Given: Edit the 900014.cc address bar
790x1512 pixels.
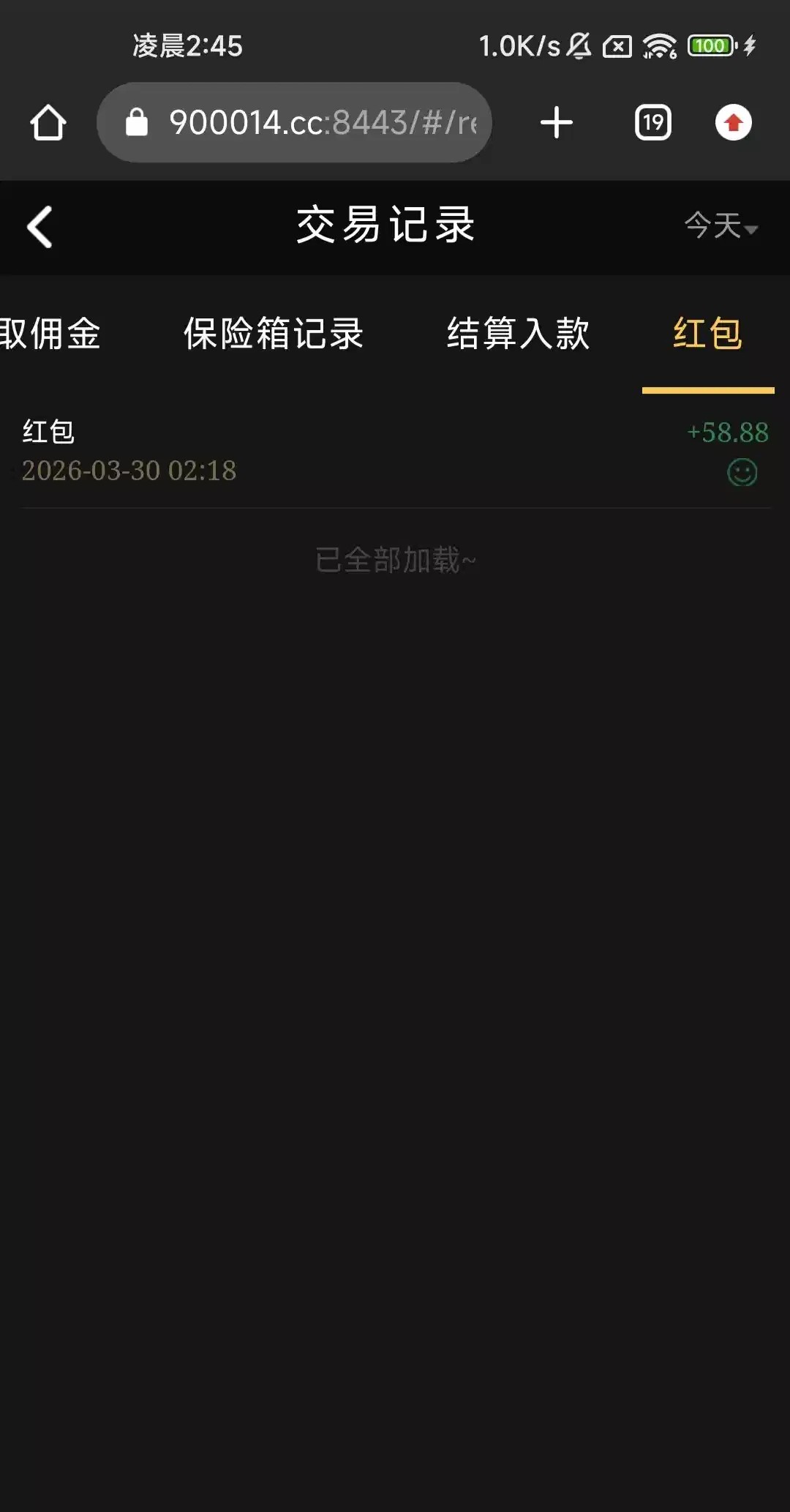Looking at the screenshot, I should click(x=307, y=122).
